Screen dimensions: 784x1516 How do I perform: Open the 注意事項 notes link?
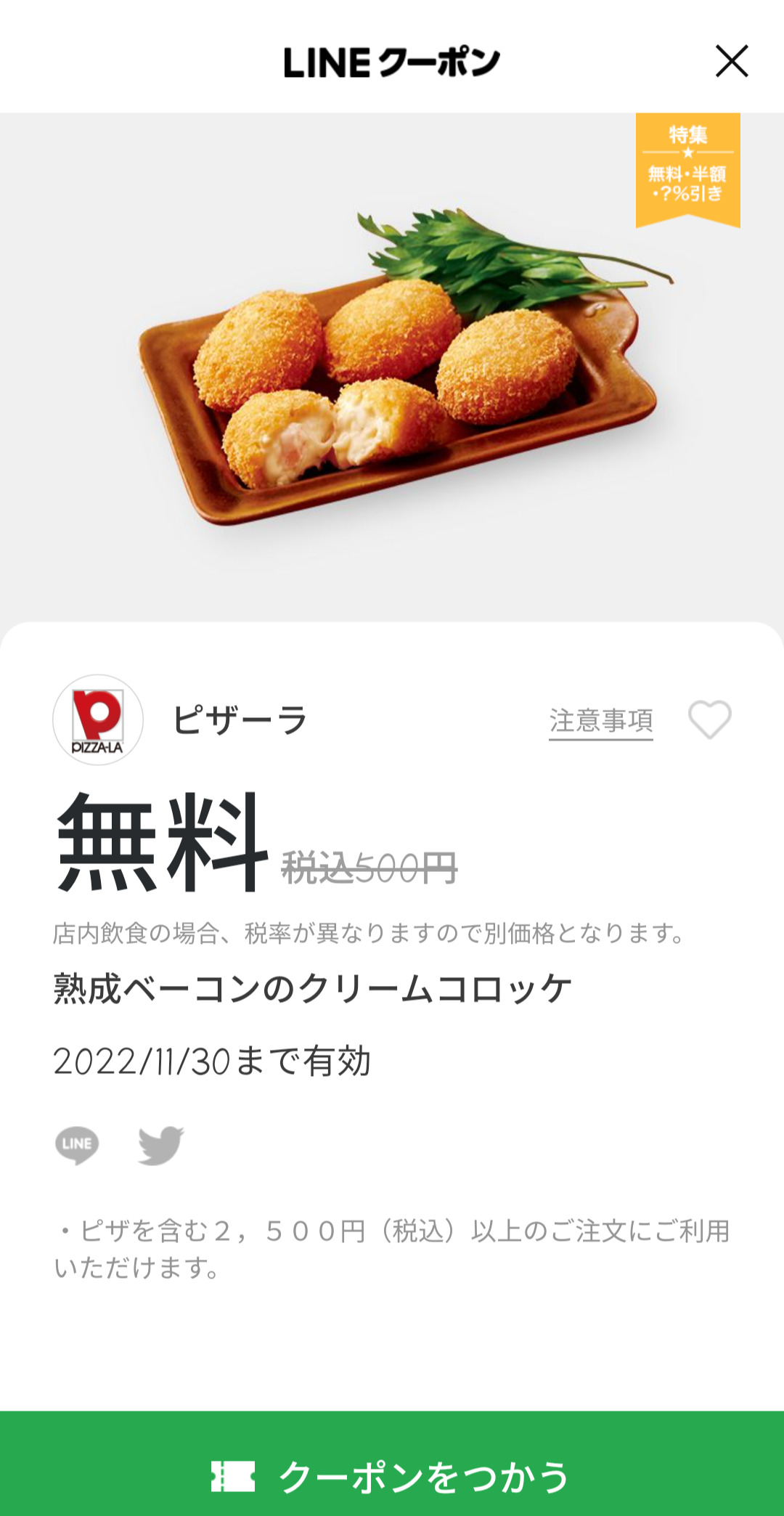601,722
